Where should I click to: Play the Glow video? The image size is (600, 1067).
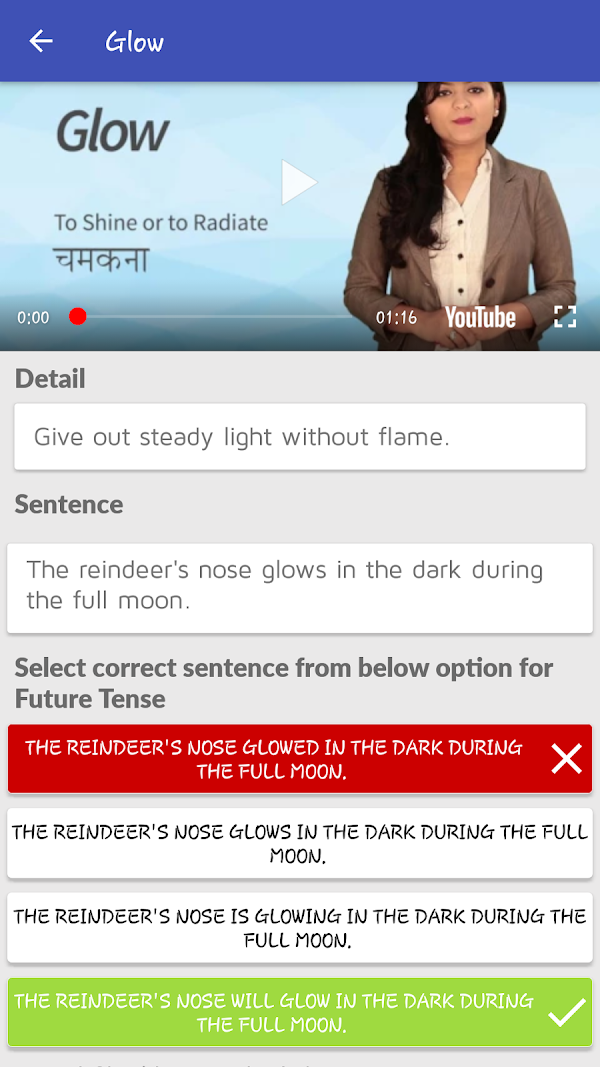pyautogui.click(x=298, y=182)
